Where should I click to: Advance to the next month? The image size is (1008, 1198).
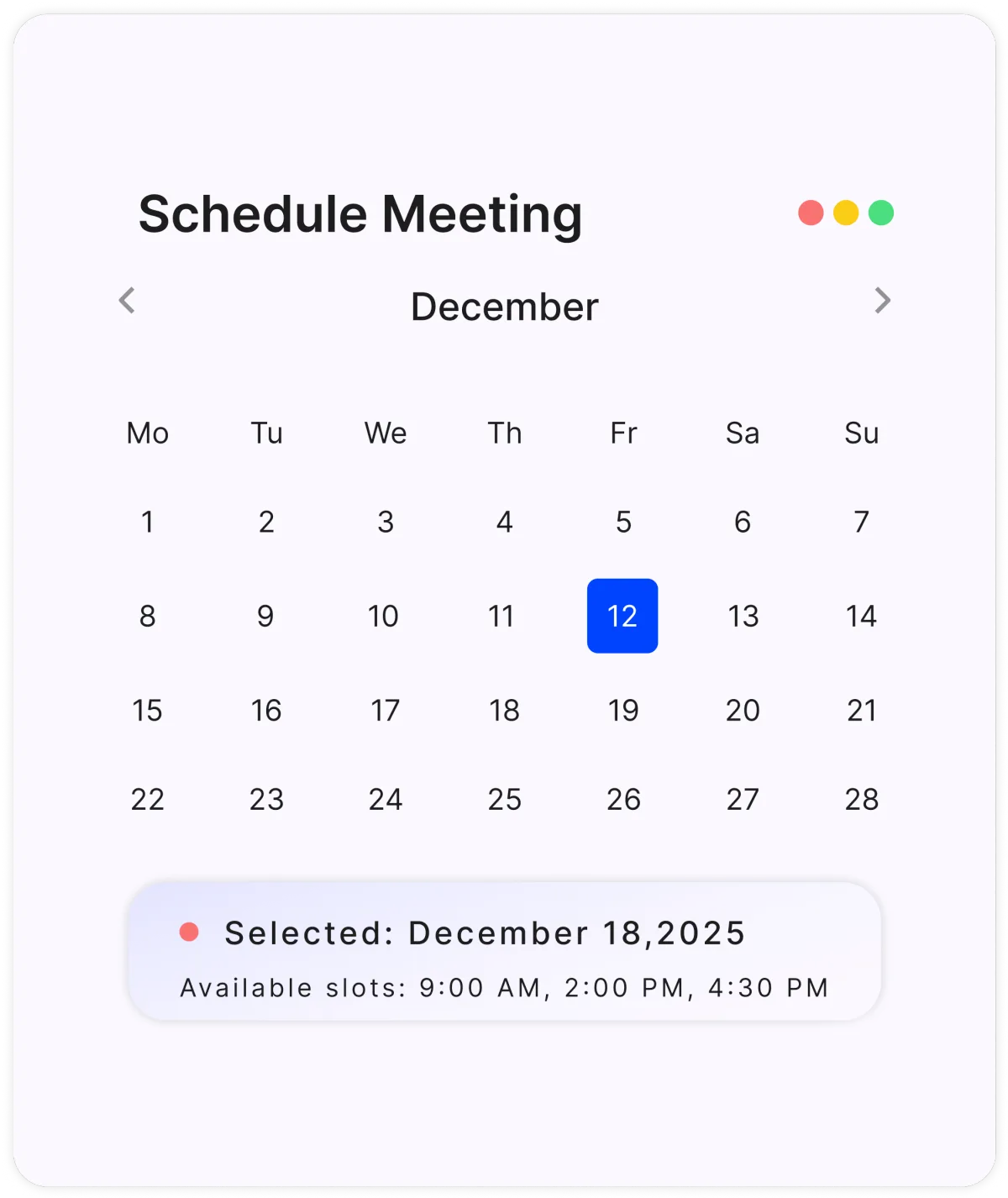pos(882,300)
